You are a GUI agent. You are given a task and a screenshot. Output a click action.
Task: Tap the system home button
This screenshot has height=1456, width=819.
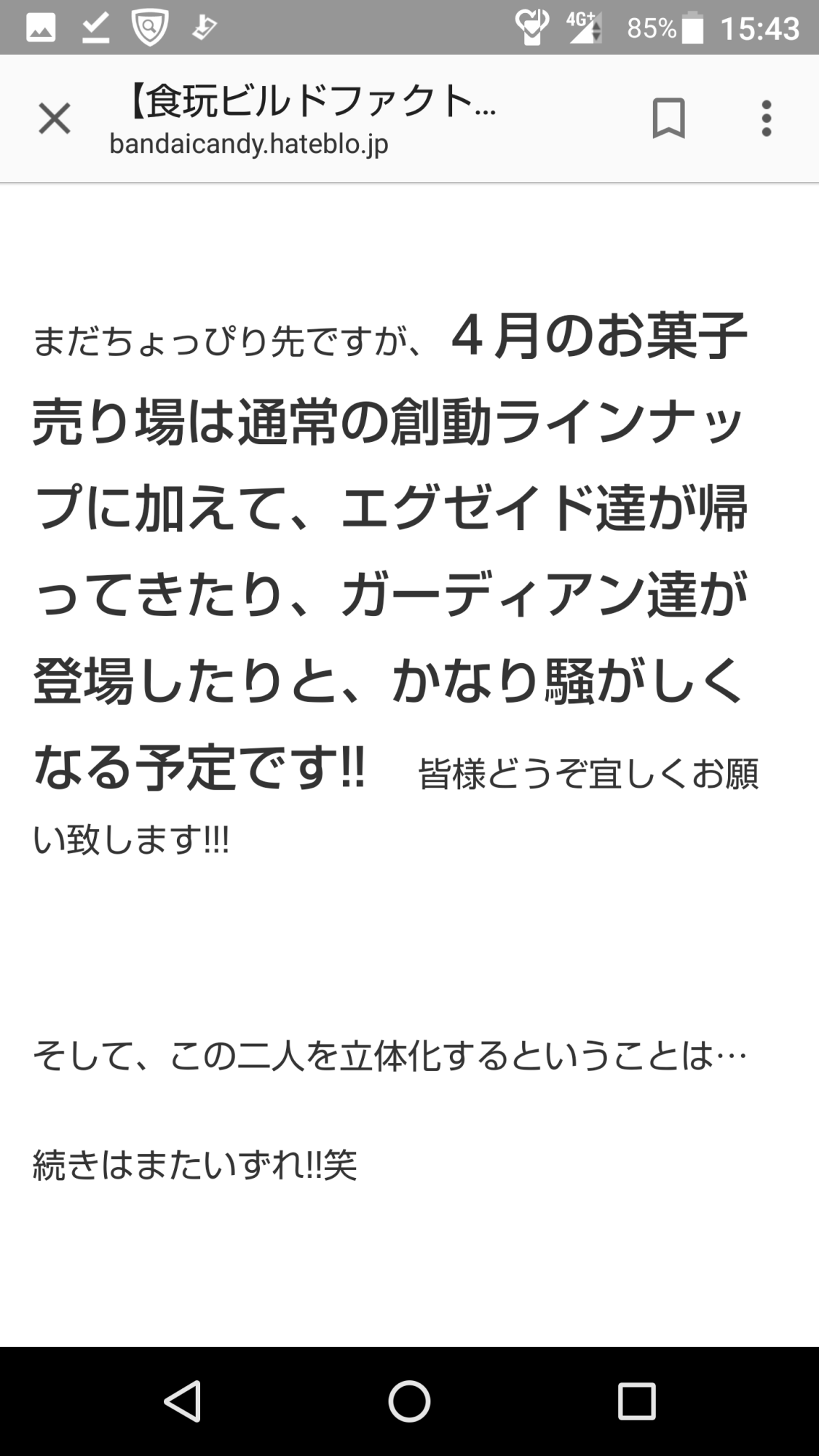tap(409, 1400)
